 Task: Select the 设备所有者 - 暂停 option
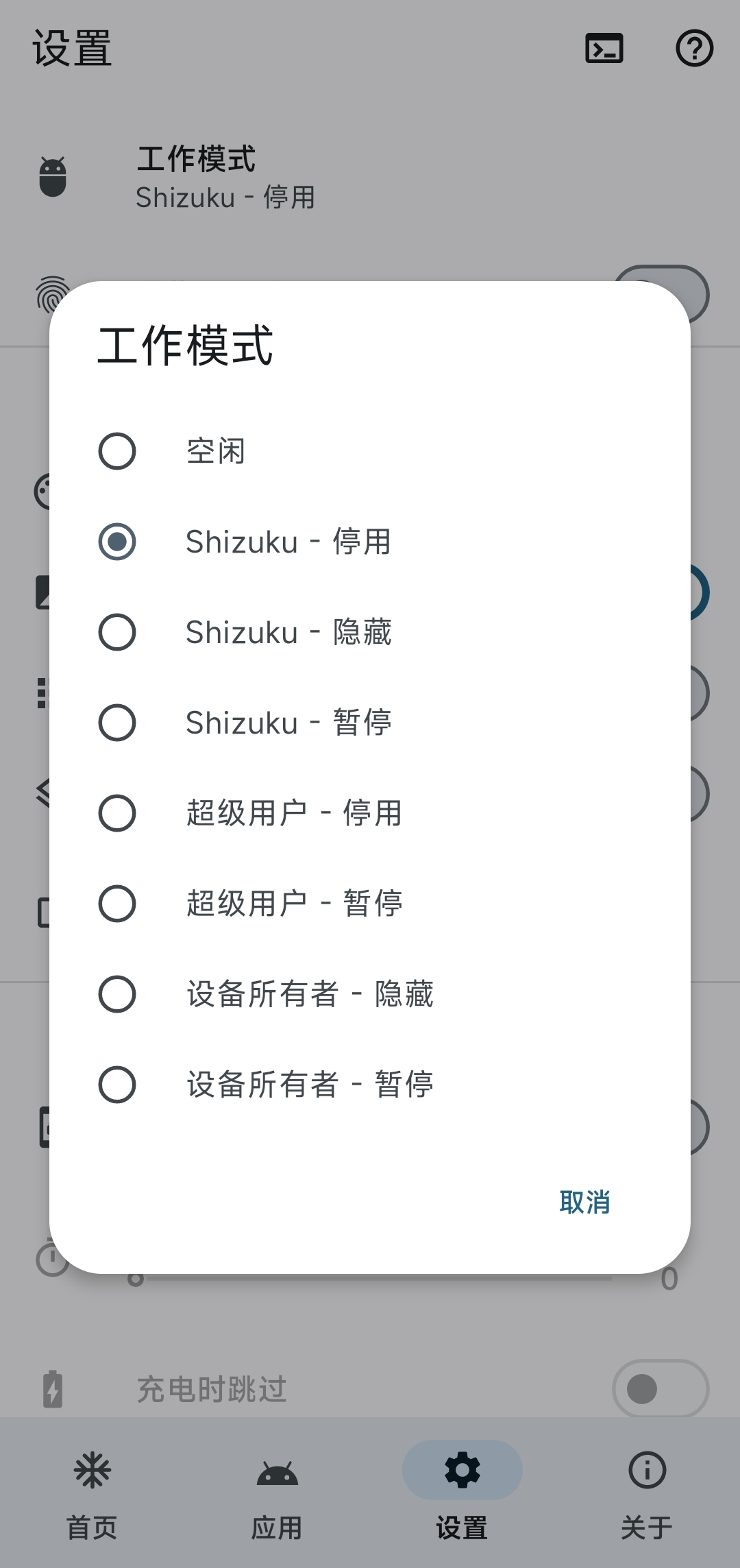(116, 1084)
